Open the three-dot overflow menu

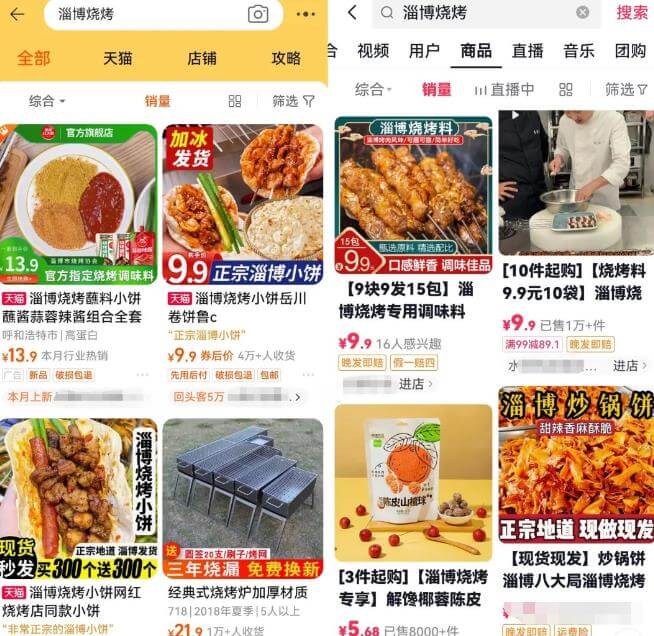coord(306,14)
